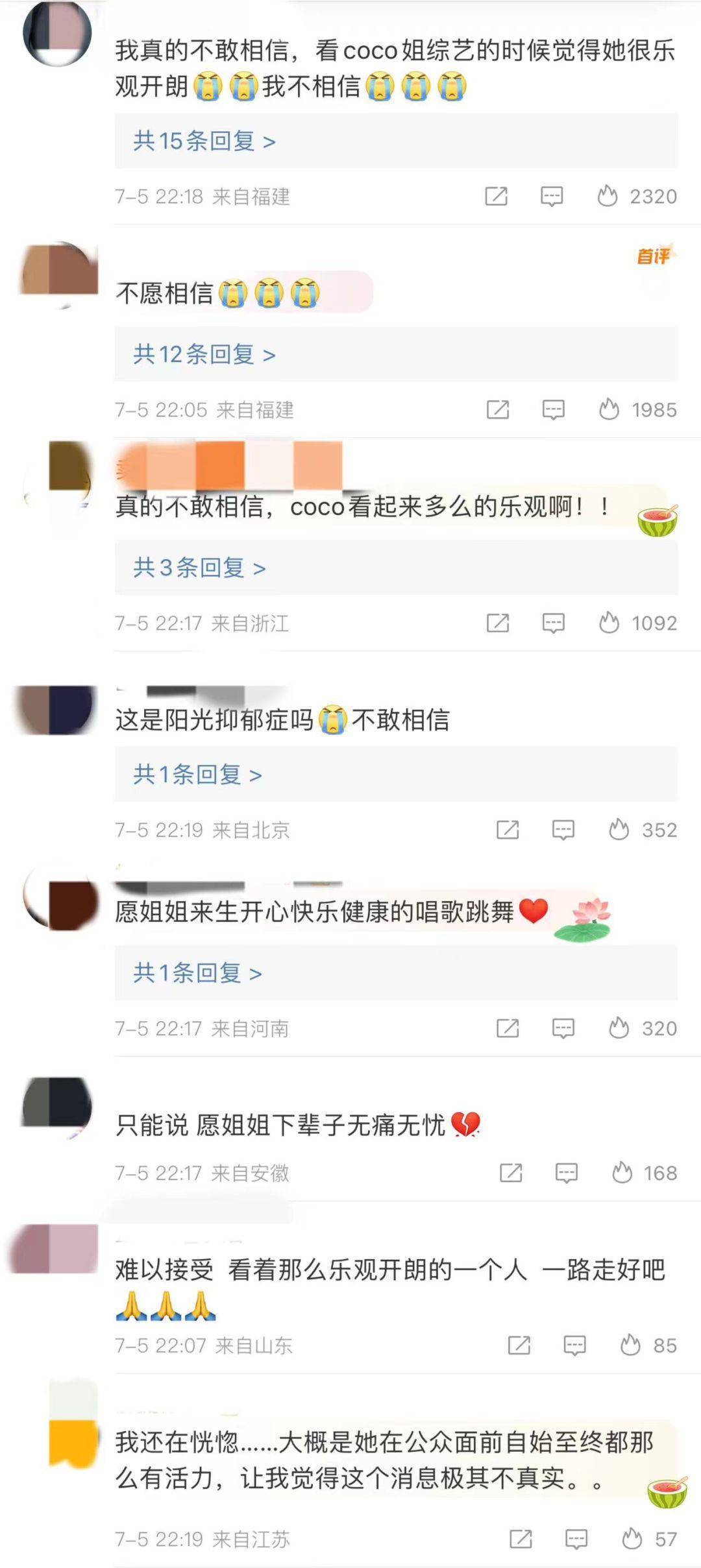The image size is (701, 1568).
Task: Like the 来自山东 comment with 85 likes
Action: tap(630, 1345)
